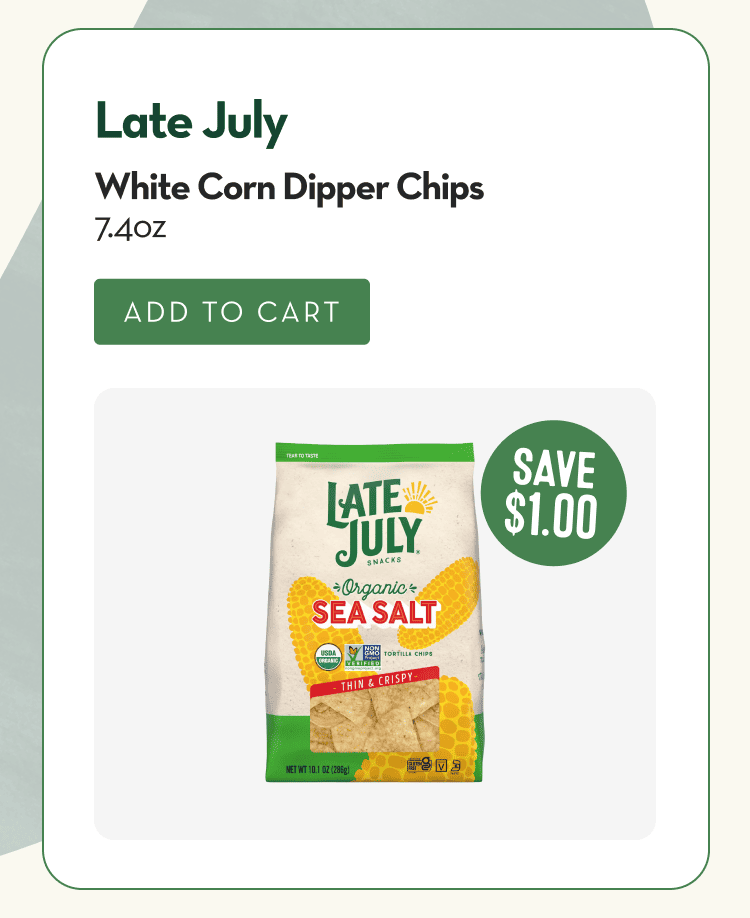Open the Late July brand heading
The height and width of the screenshot is (918, 750).
pyautogui.click(x=190, y=120)
